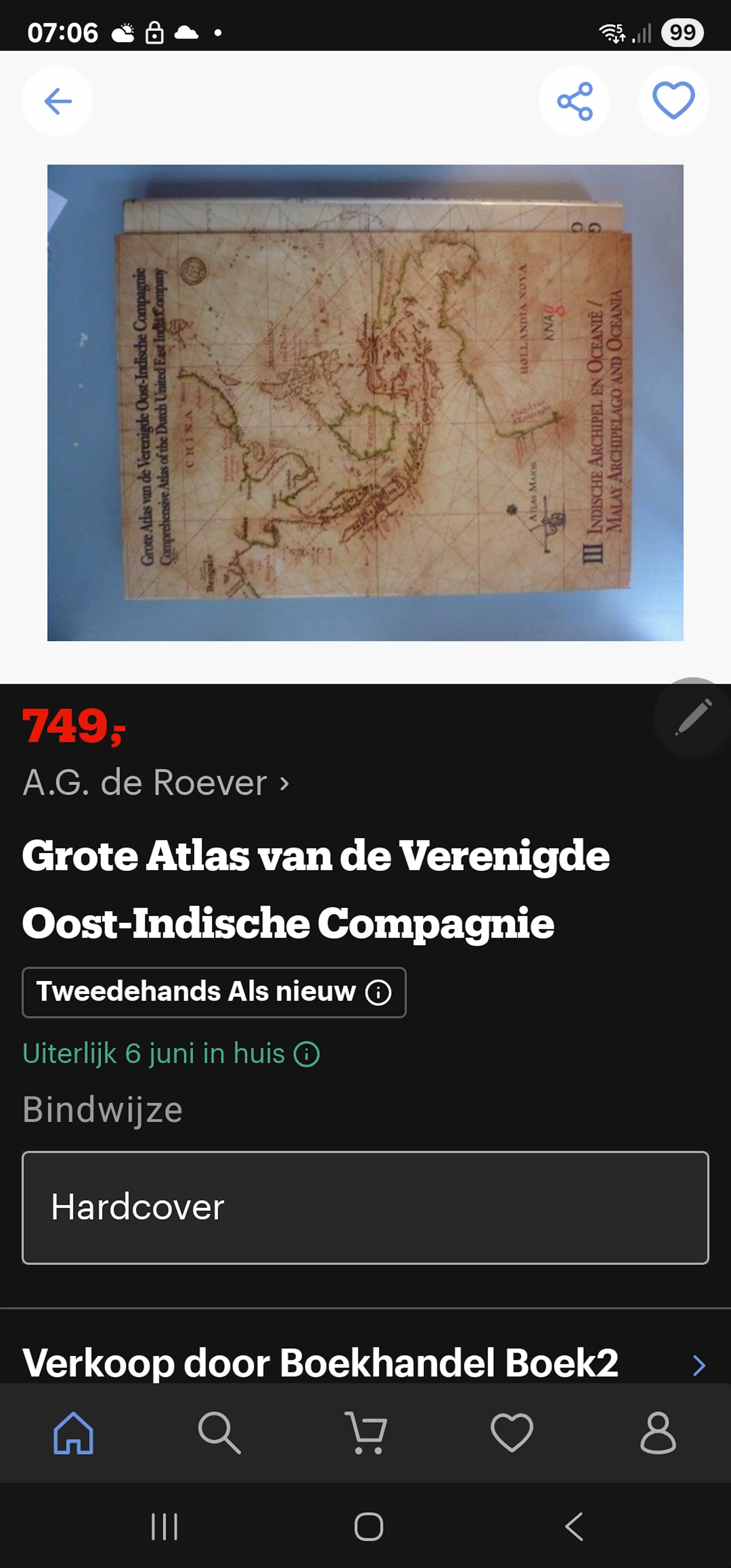Image resolution: width=731 pixels, height=1568 pixels.
Task: Show info about Tweedehands Als nieuw condition
Action: point(378,993)
